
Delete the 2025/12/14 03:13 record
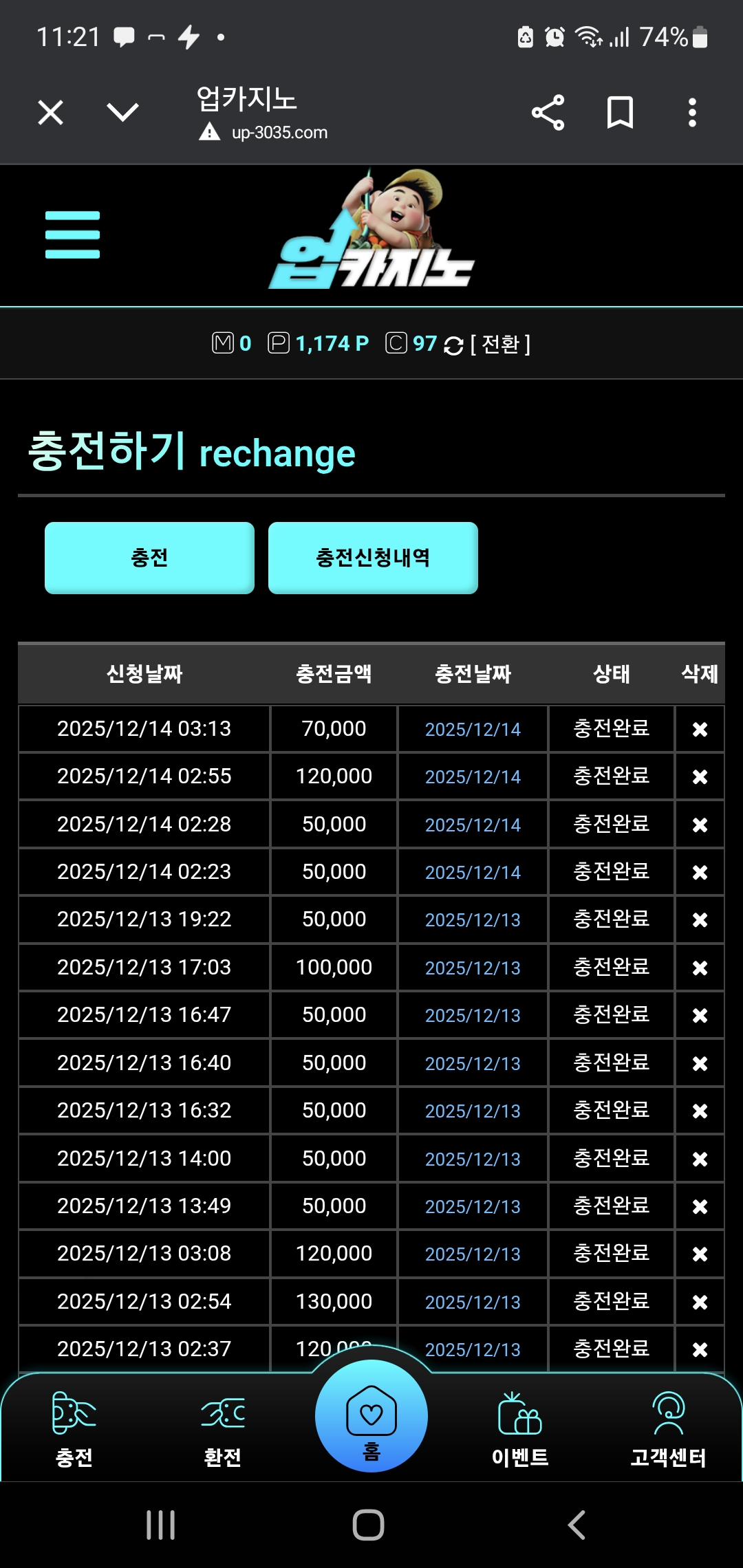tap(700, 729)
